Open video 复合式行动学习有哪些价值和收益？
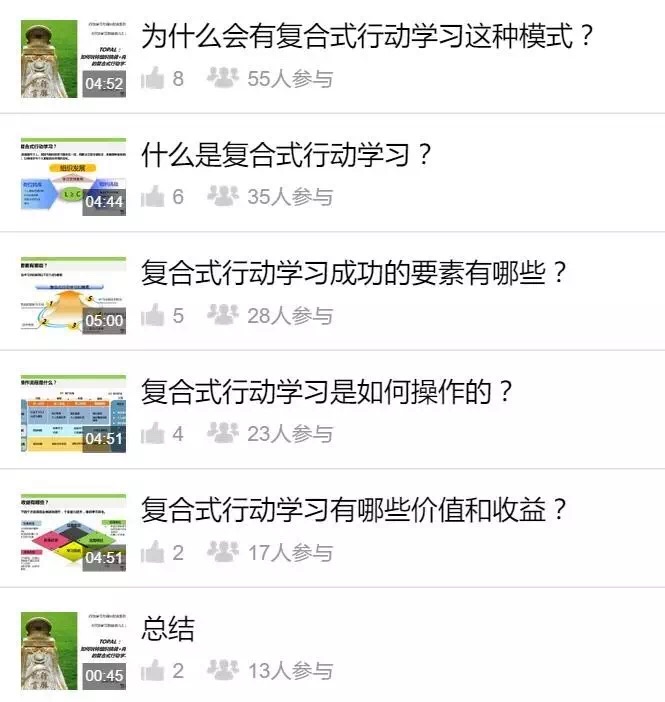 354,510
